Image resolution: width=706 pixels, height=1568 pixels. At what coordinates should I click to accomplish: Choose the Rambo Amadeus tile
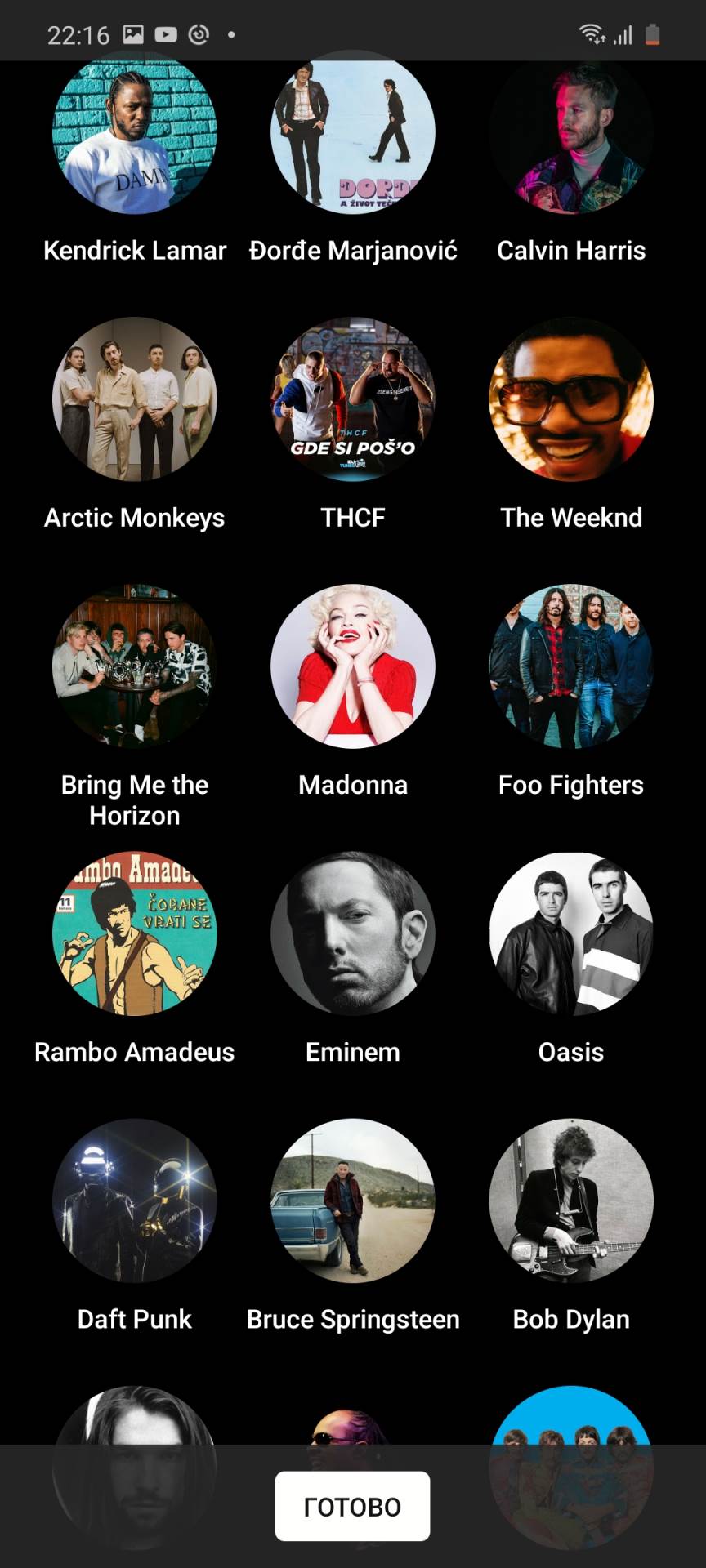(x=135, y=933)
